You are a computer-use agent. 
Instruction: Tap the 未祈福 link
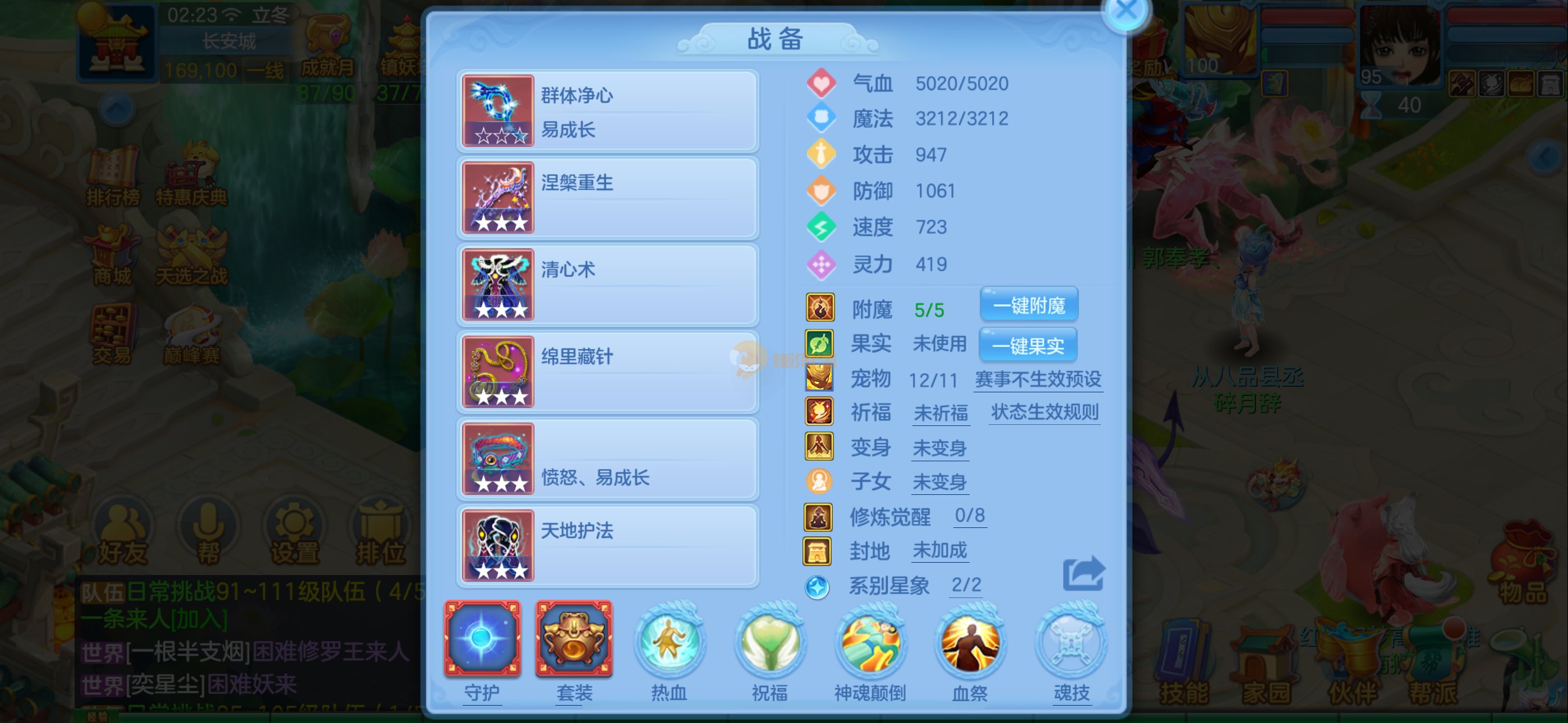[x=940, y=413]
